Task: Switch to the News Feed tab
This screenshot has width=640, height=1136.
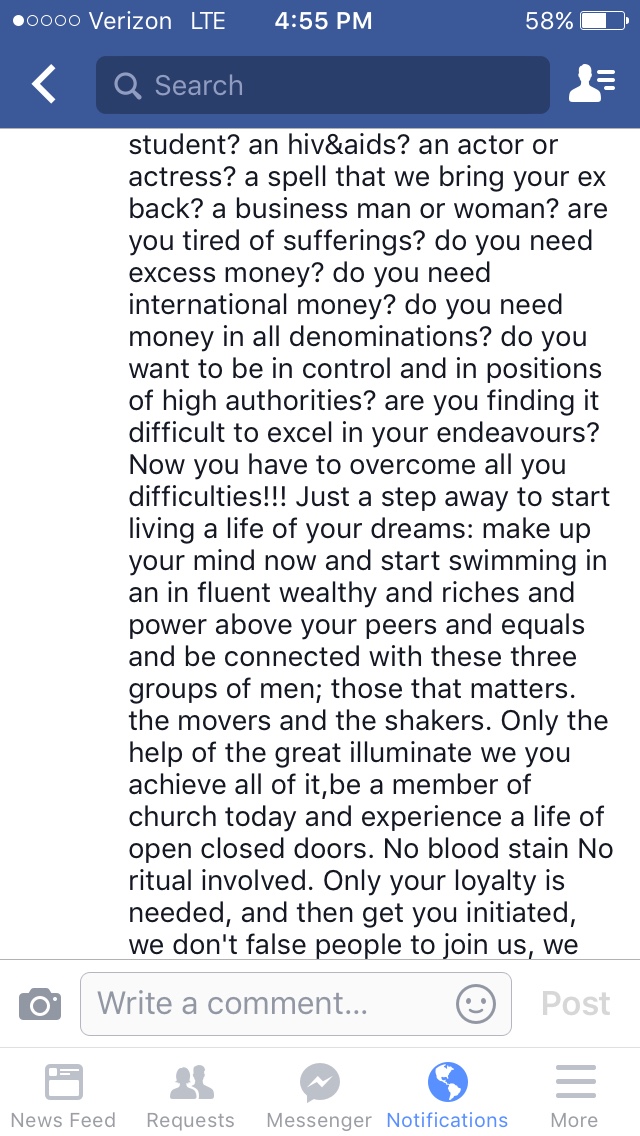Action: 64,1095
